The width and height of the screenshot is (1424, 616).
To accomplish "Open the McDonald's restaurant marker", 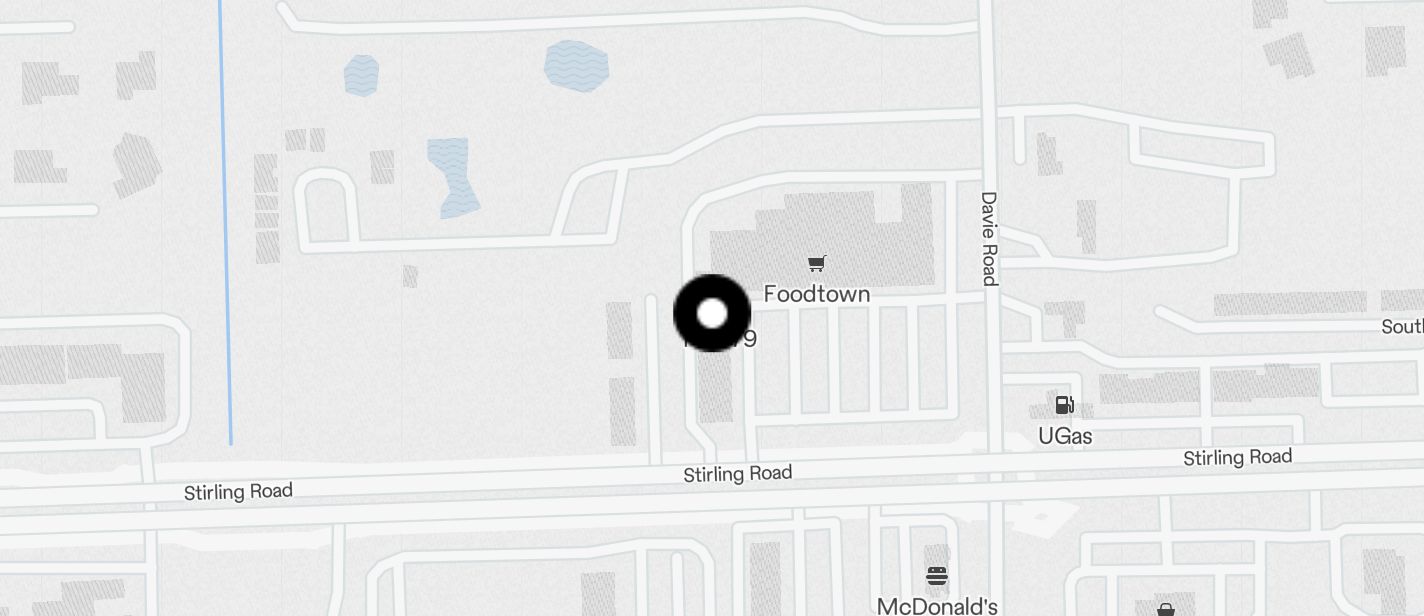I will point(937,577).
